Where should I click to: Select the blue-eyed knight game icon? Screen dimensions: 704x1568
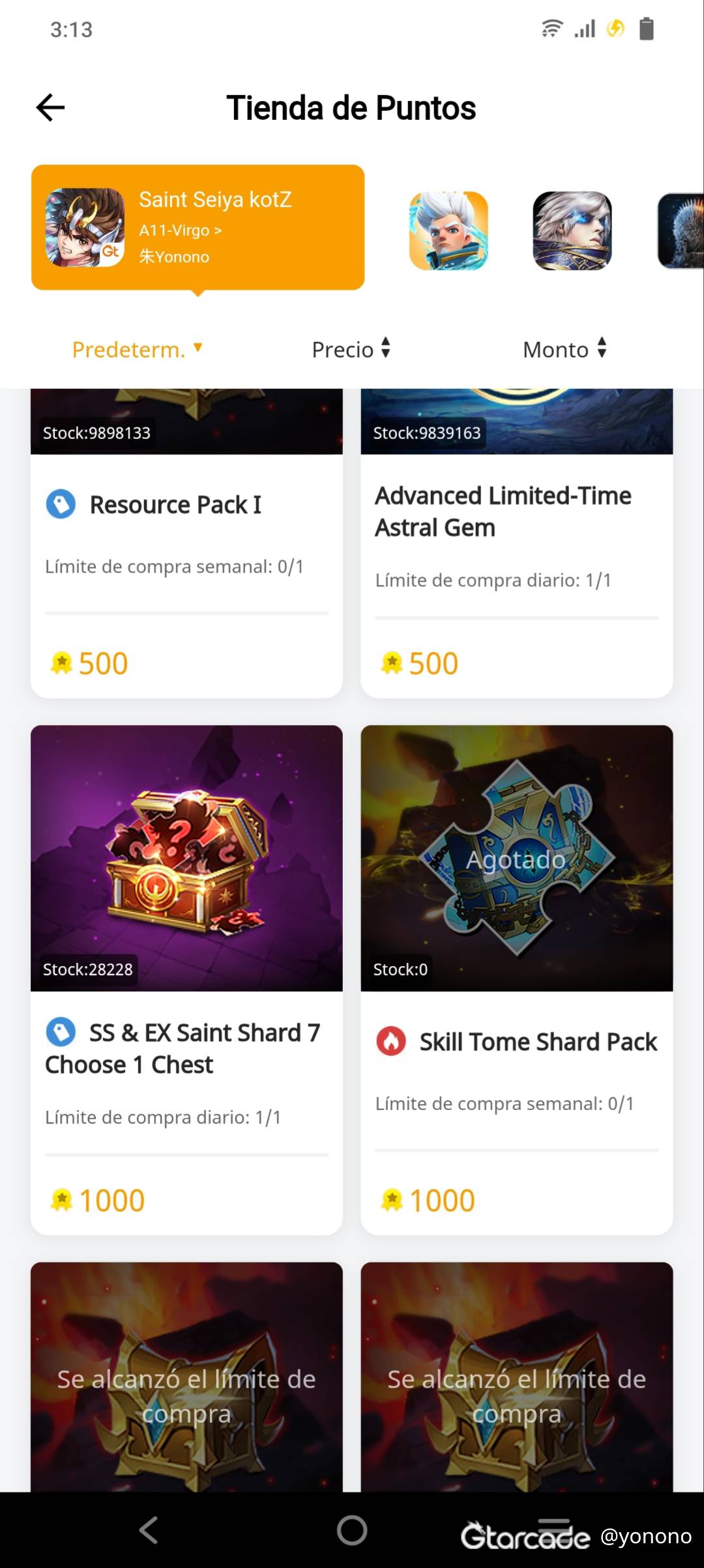(x=572, y=231)
